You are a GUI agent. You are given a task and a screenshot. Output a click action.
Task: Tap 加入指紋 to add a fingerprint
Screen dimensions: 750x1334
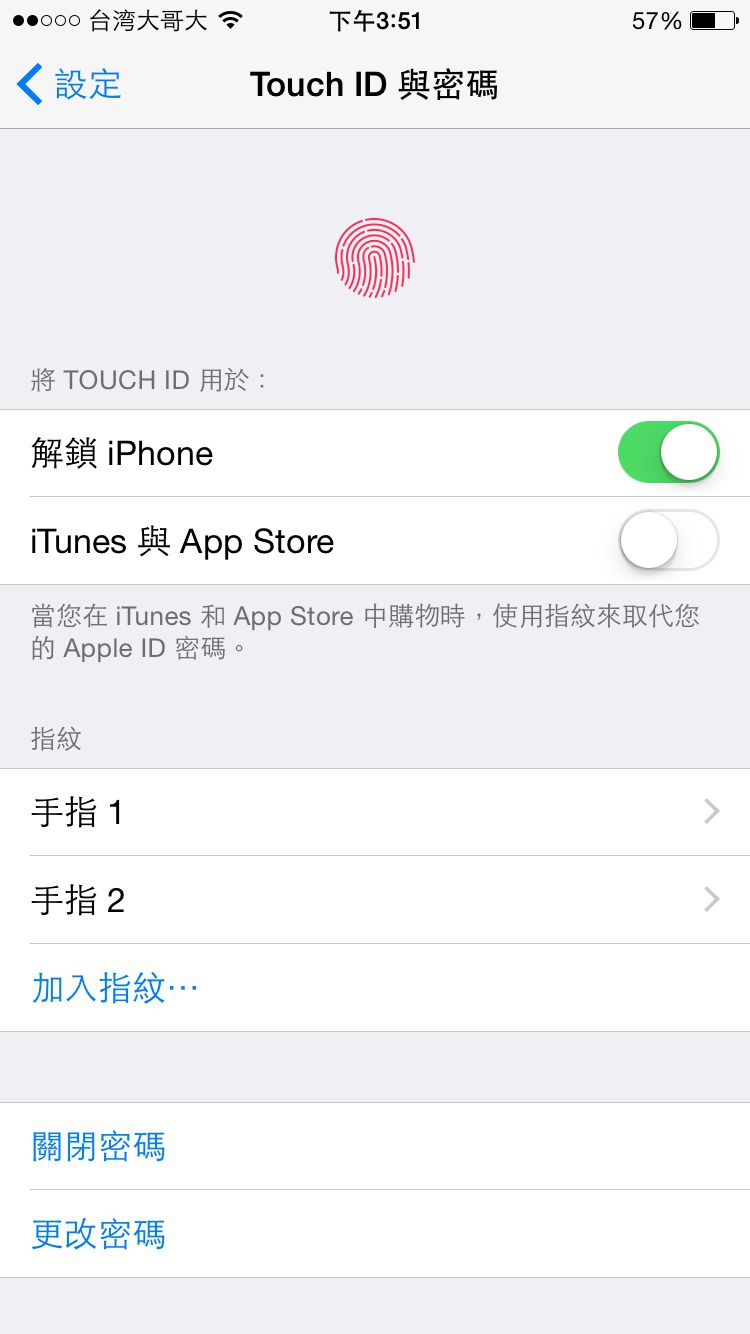pyautogui.click(x=115, y=988)
